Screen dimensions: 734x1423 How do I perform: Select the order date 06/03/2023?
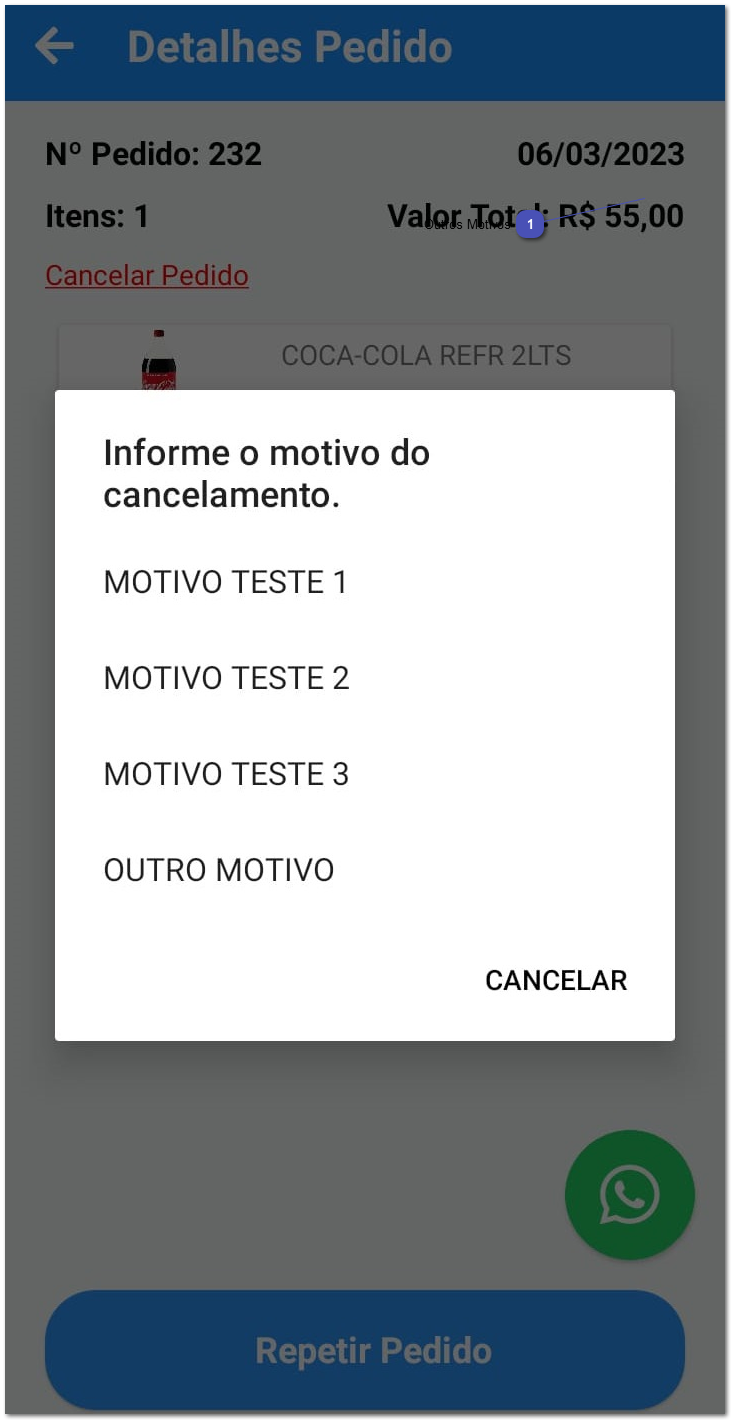(x=601, y=154)
